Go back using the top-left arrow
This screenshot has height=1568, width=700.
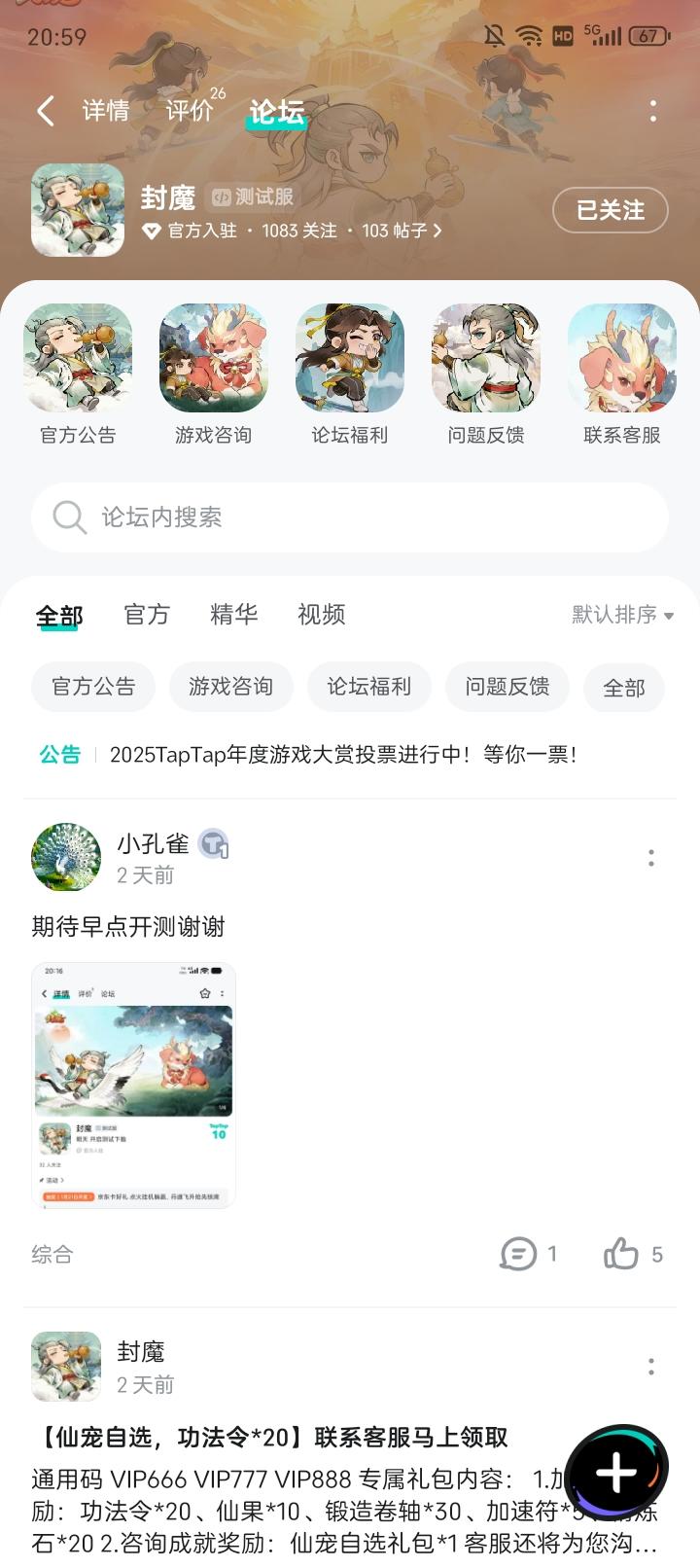click(46, 111)
